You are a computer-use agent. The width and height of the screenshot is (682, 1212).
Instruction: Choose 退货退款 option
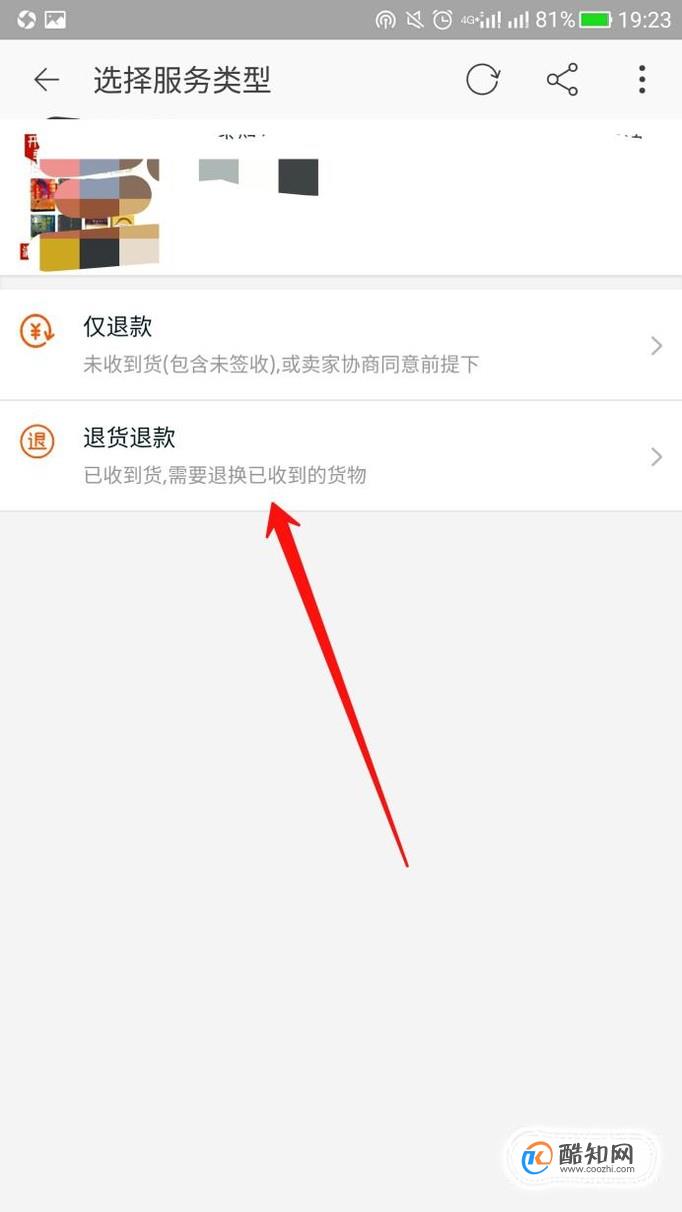point(340,456)
